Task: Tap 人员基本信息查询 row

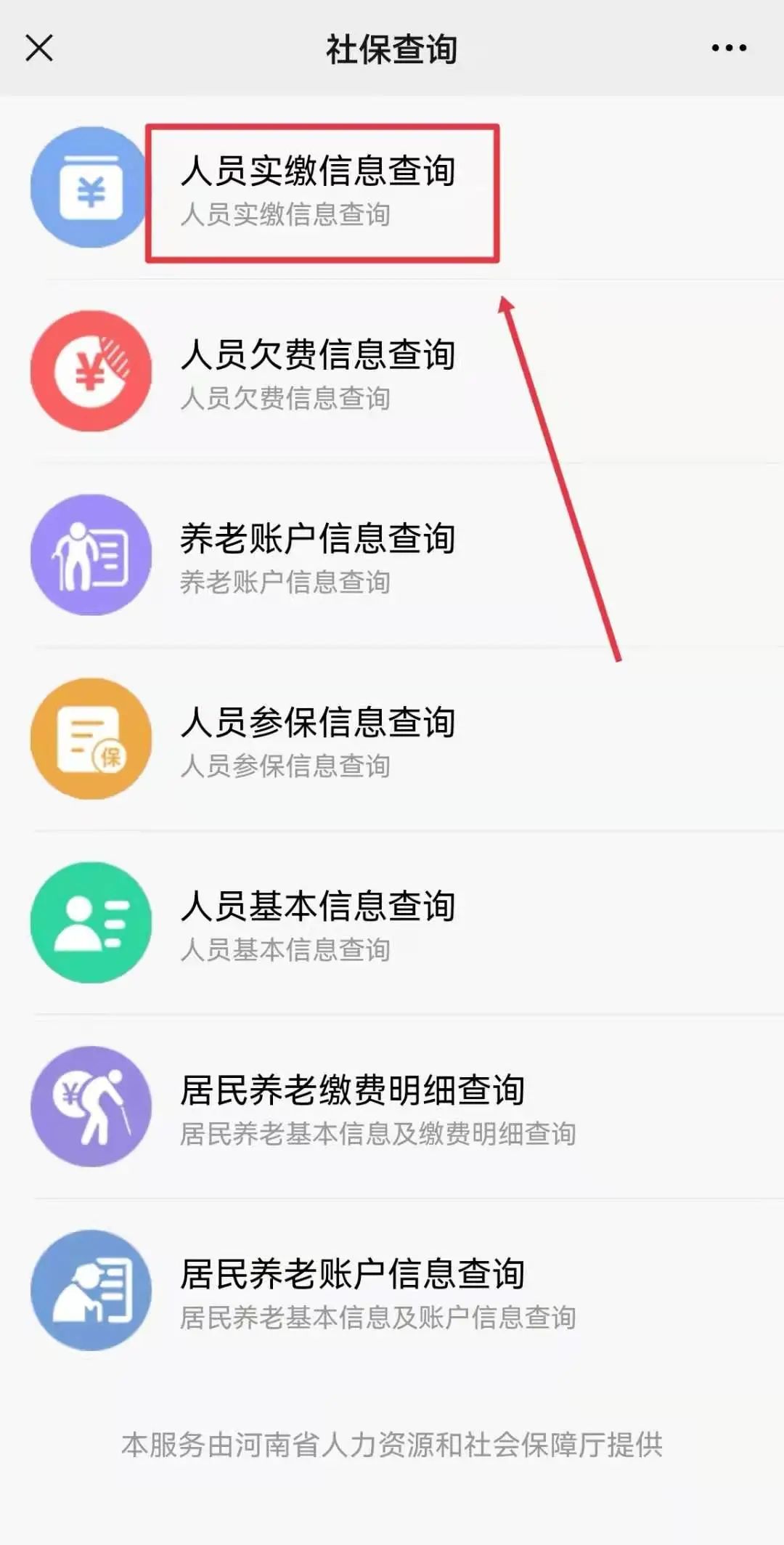Action: pos(392,922)
